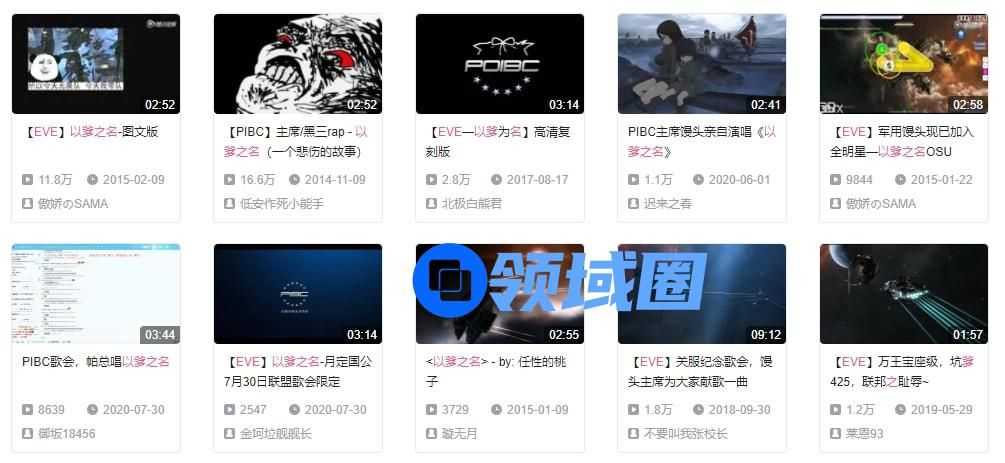
Task: Visit uploader 低安作死小能手's profile
Action: 282,203
